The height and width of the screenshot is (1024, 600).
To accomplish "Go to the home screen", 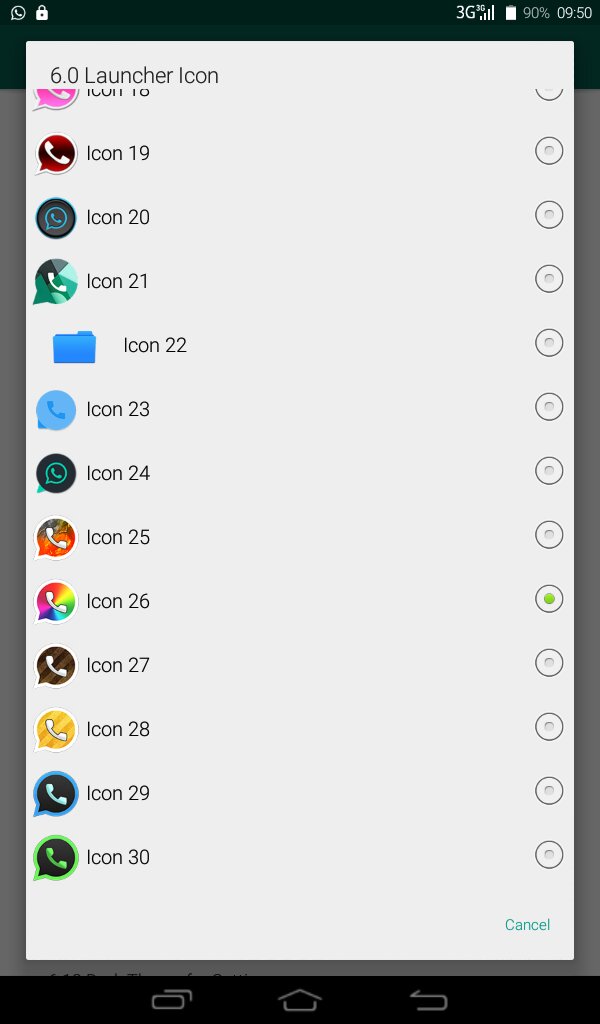I will (x=300, y=1000).
